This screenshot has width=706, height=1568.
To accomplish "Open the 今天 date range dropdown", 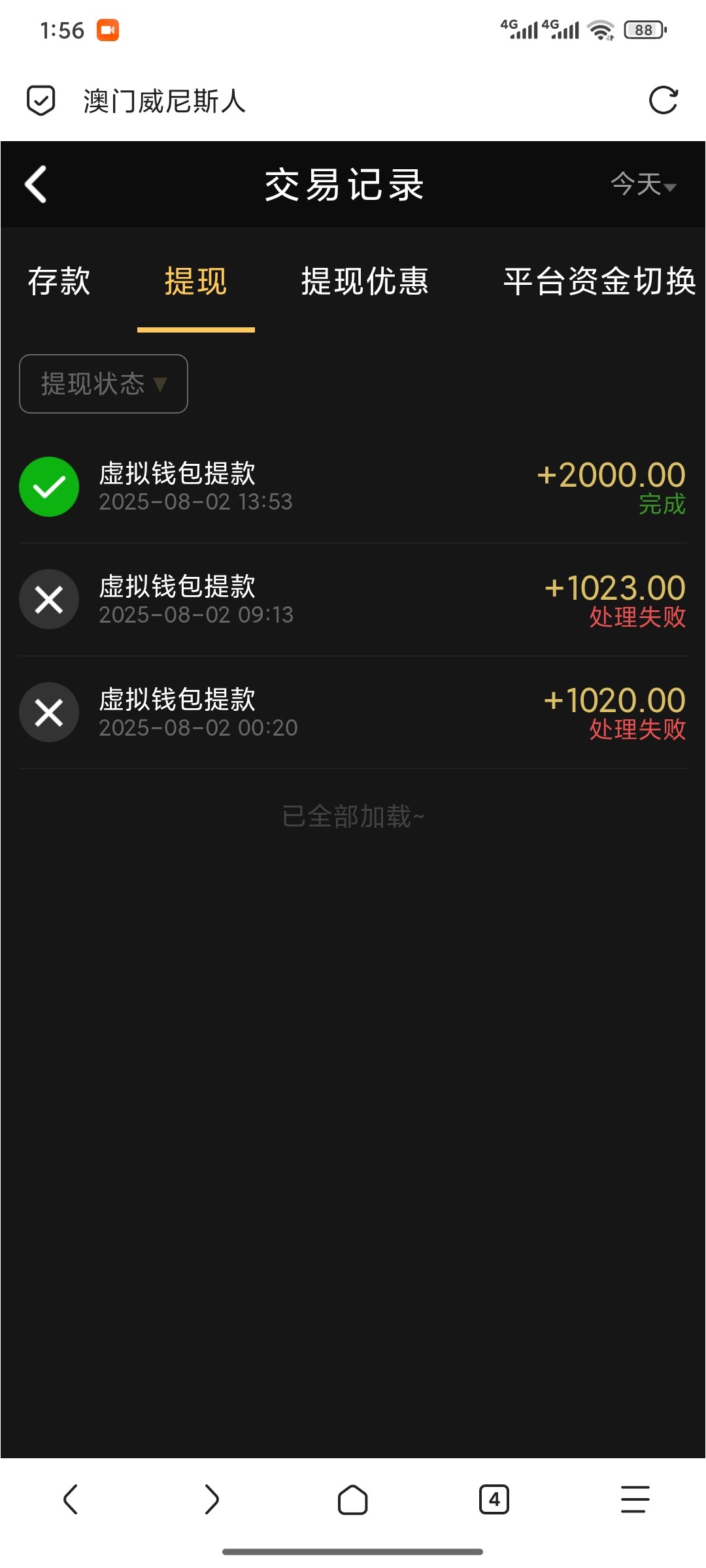I will click(643, 185).
